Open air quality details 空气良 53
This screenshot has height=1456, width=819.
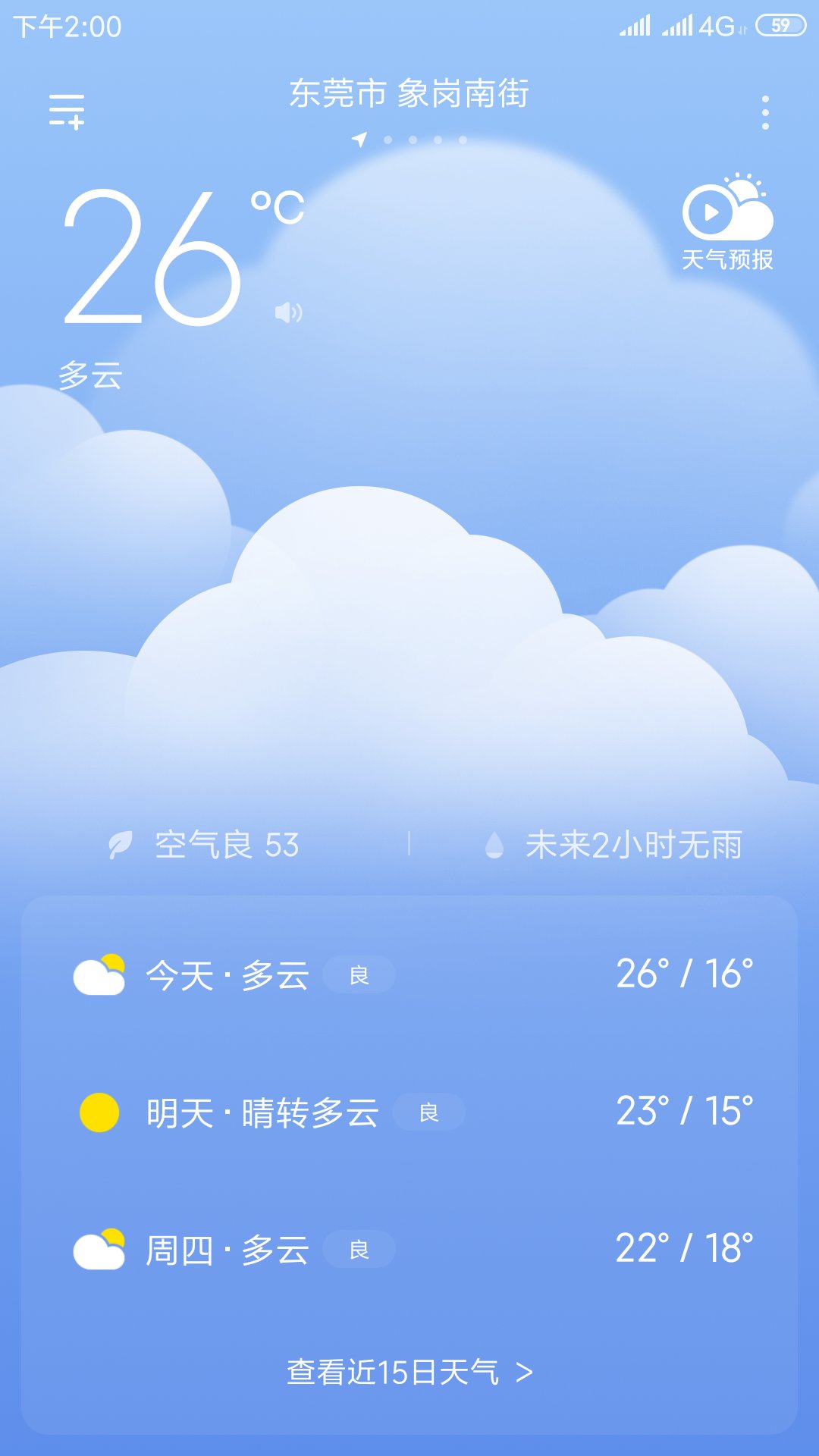pyautogui.click(x=205, y=845)
